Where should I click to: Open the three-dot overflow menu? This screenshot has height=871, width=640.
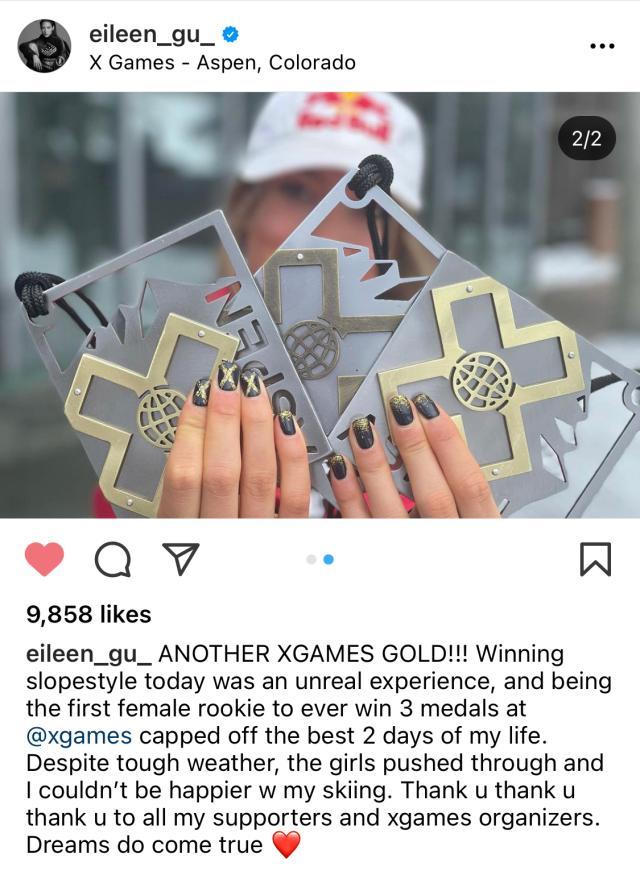(600, 46)
